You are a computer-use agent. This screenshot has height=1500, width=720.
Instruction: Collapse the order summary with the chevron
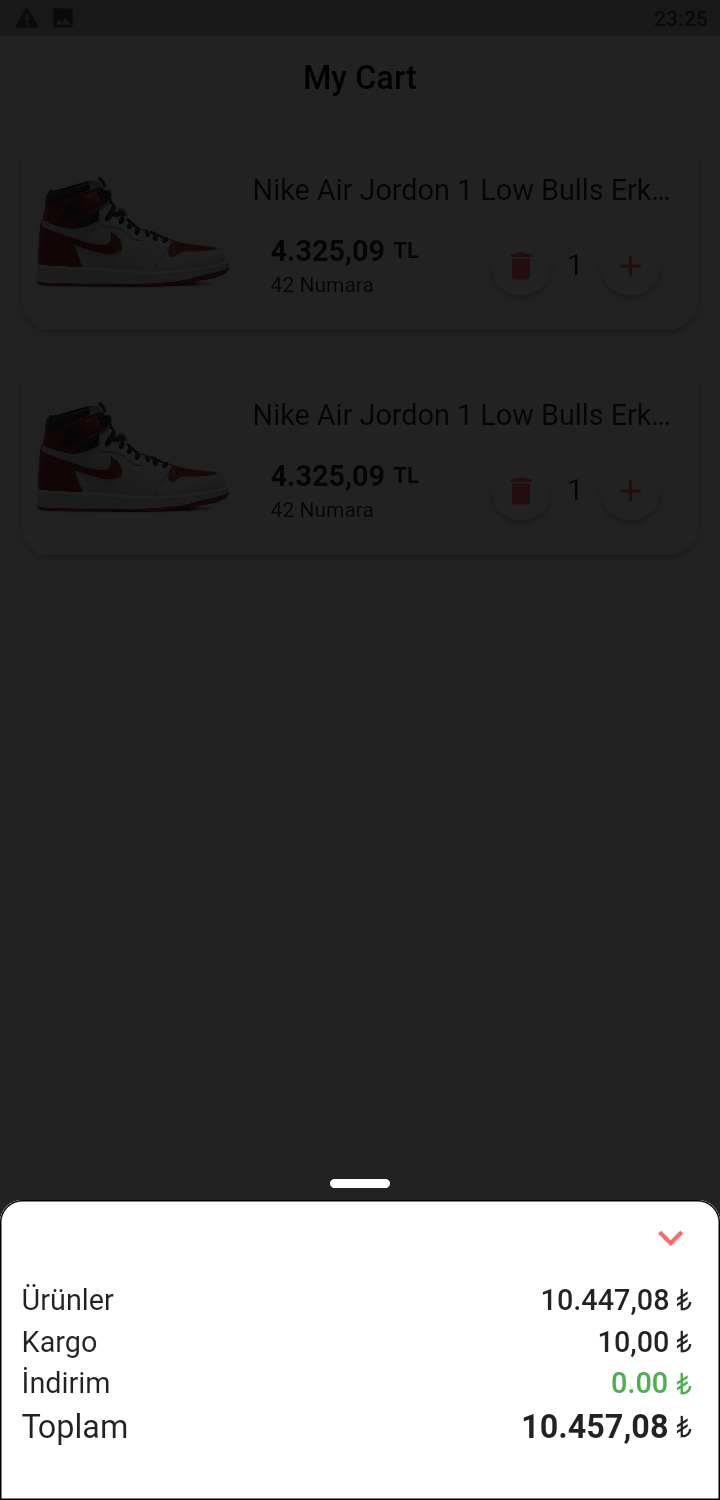pyautogui.click(x=670, y=1238)
